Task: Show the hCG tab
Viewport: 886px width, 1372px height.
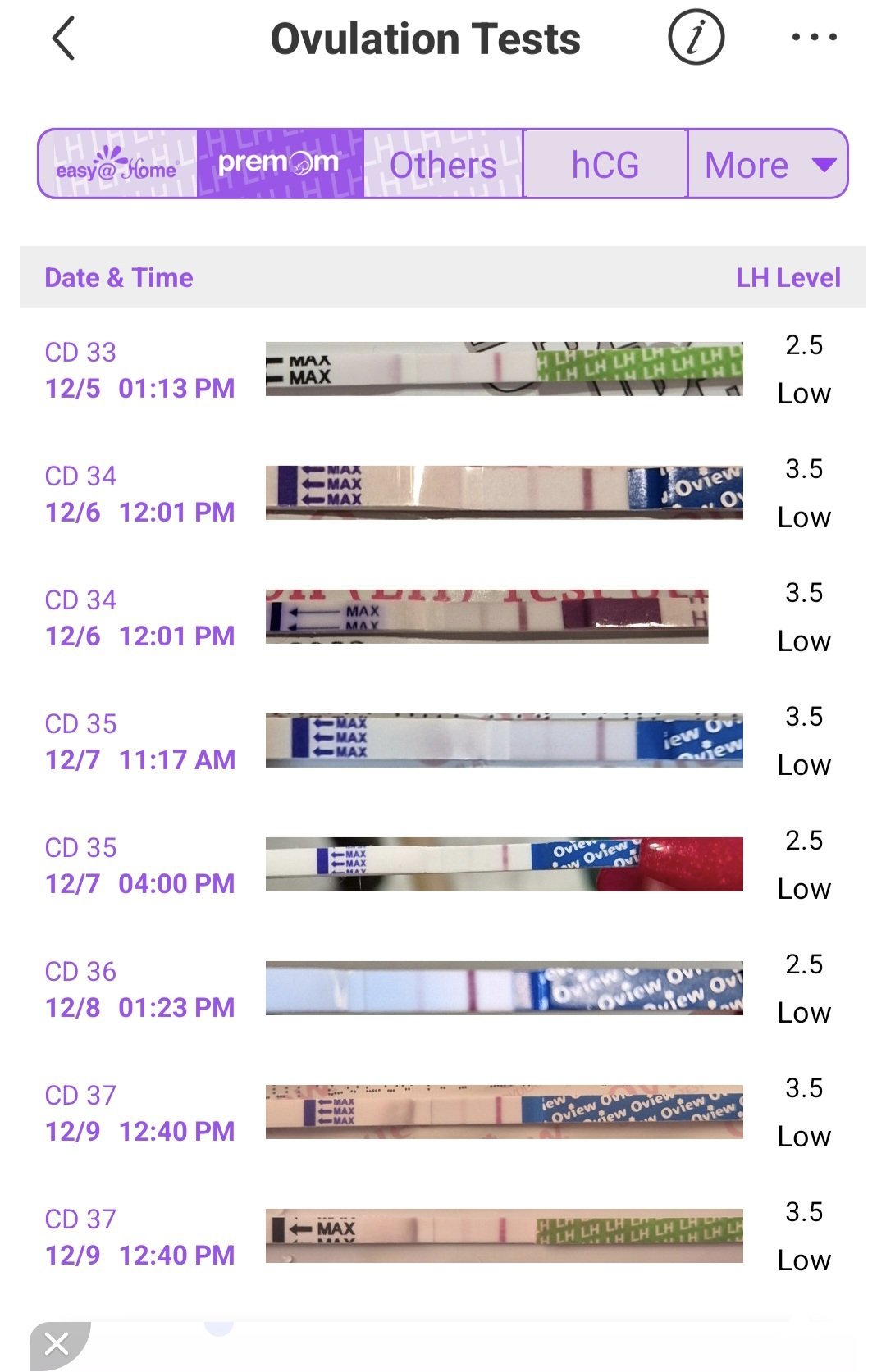Action: pos(605,164)
